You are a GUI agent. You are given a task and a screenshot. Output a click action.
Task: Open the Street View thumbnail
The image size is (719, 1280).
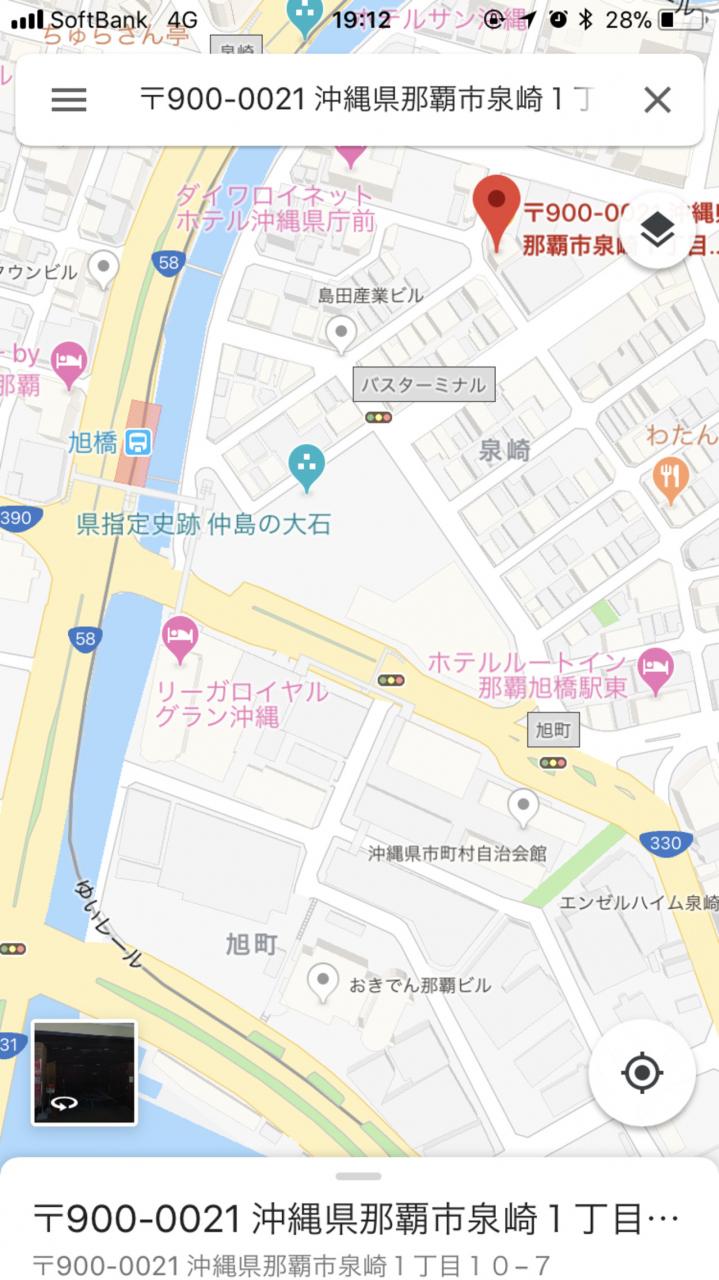tap(84, 1073)
